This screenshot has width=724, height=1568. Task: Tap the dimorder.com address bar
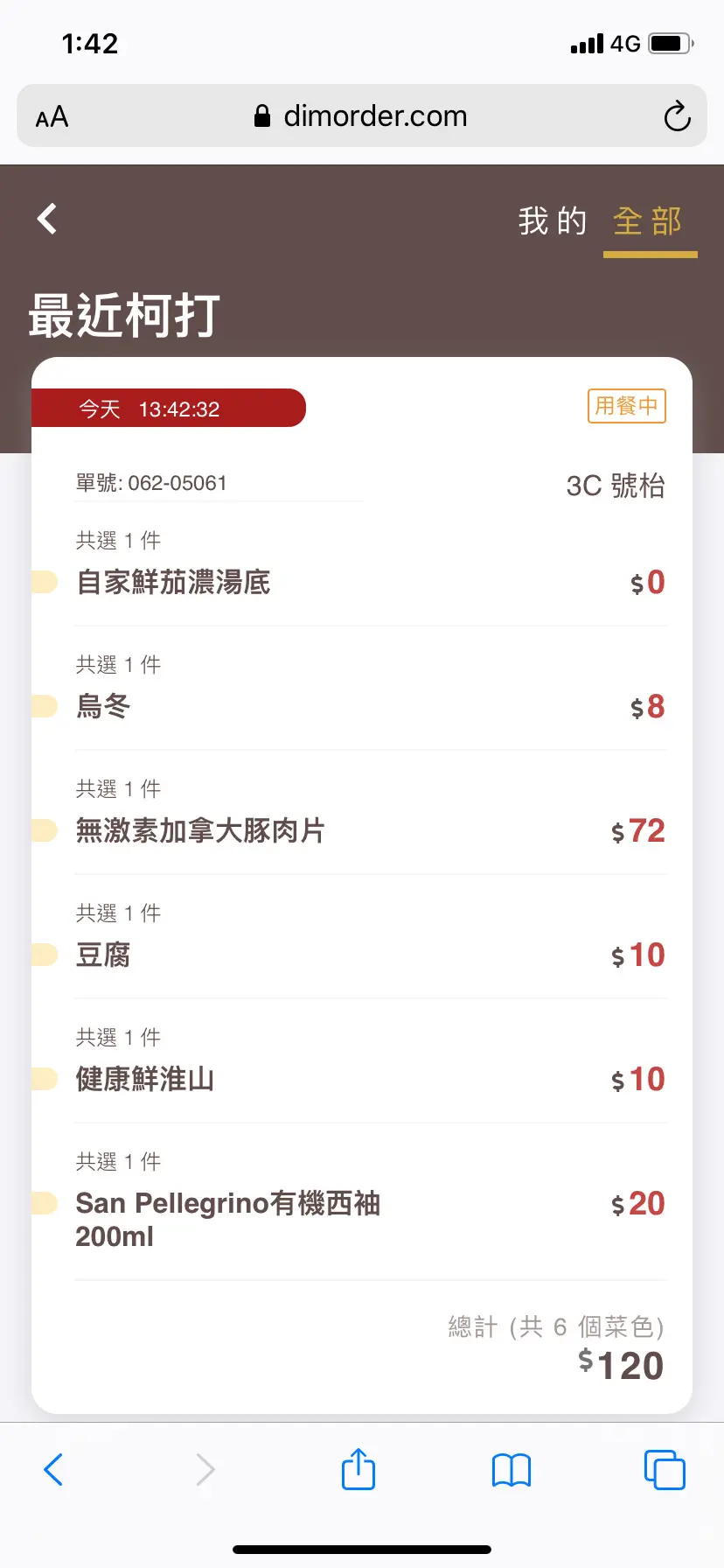(362, 116)
